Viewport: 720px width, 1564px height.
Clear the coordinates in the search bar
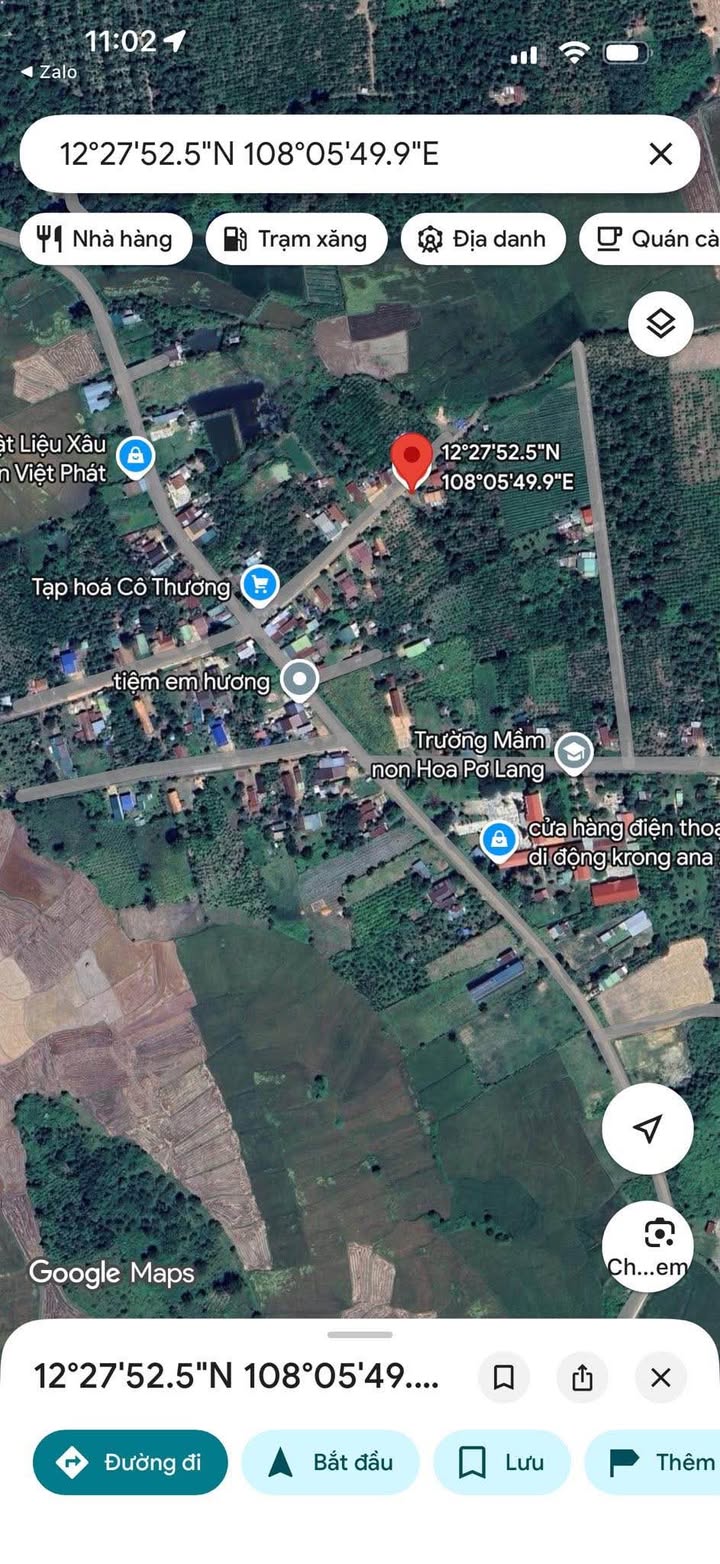[x=660, y=154]
